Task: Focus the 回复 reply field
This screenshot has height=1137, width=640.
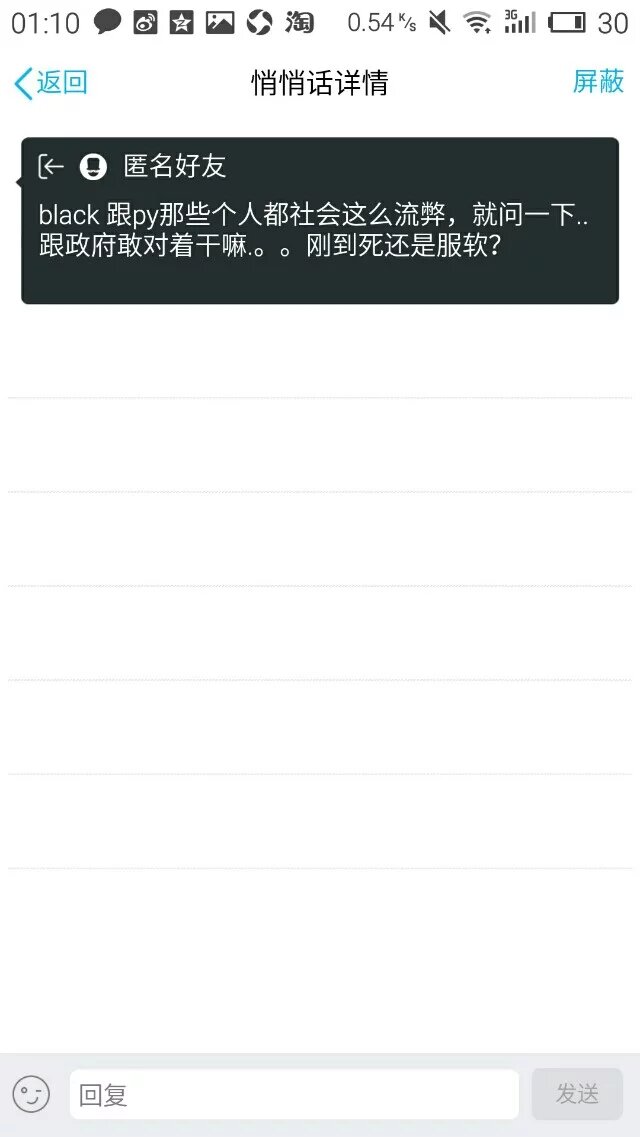Action: pyautogui.click(x=294, y=1094)
